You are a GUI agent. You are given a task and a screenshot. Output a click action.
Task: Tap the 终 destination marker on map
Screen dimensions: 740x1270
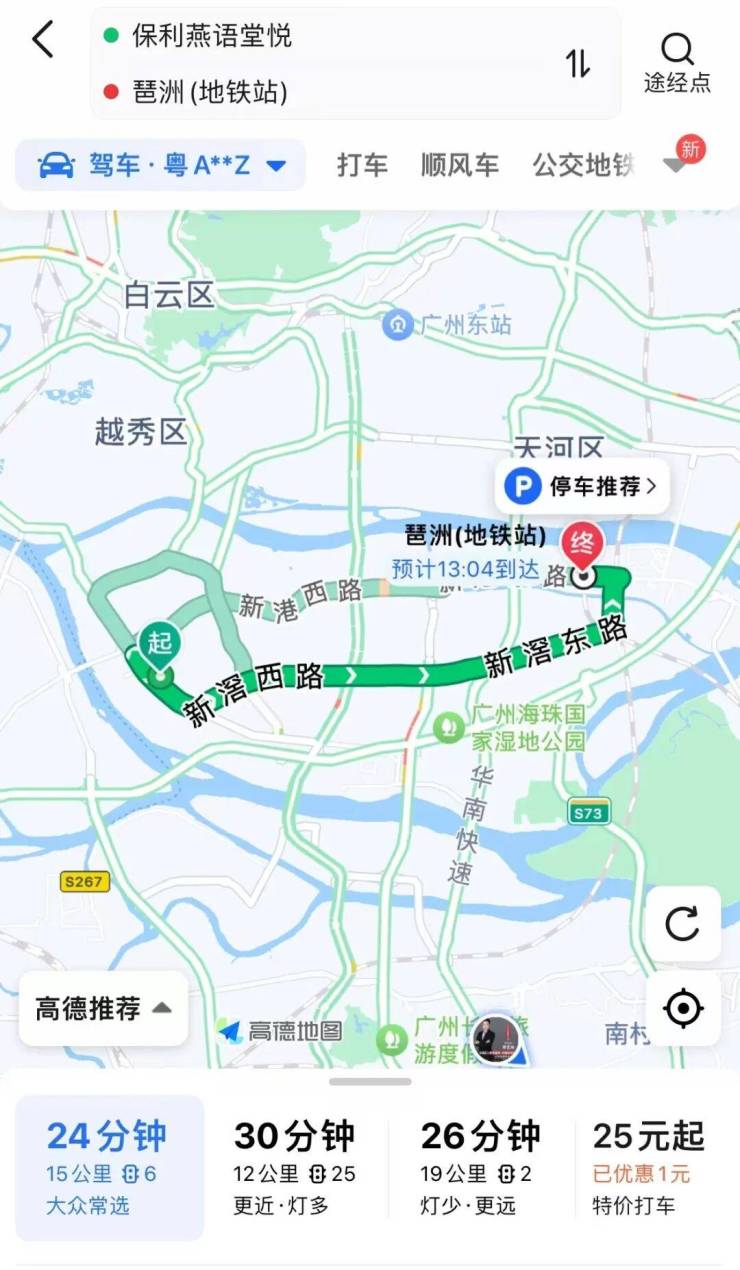(x=581, y=545)
